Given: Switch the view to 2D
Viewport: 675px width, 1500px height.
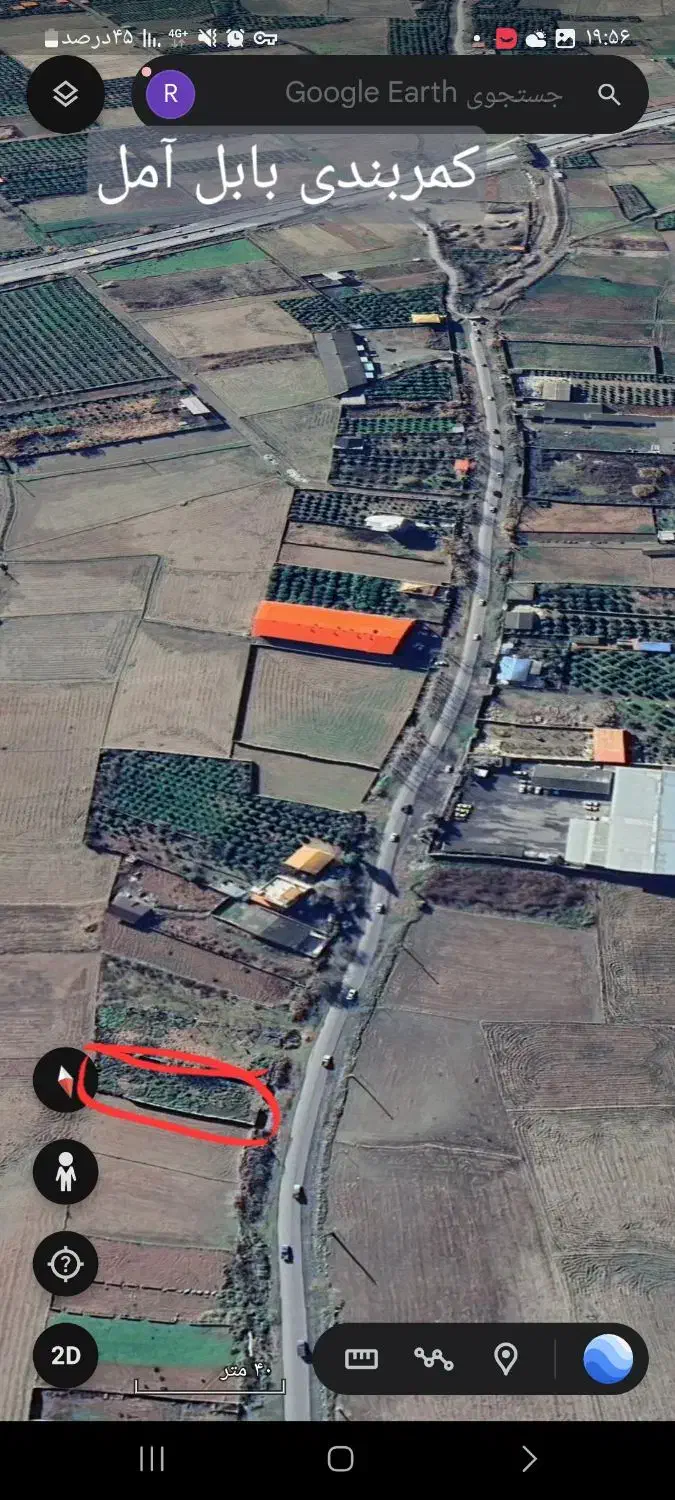Looking at the screenshot, I should point(65,1356).
